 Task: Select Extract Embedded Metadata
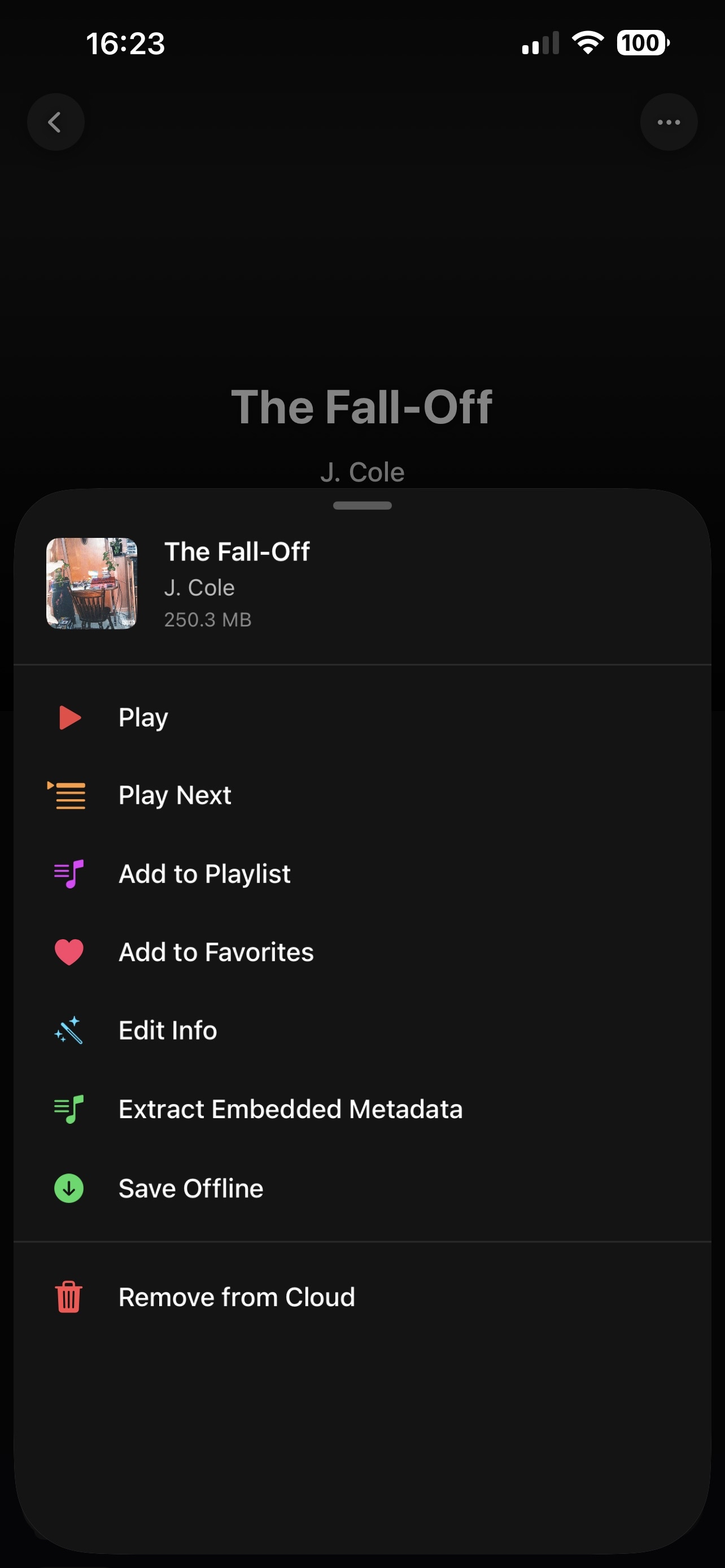point(290,1109)
